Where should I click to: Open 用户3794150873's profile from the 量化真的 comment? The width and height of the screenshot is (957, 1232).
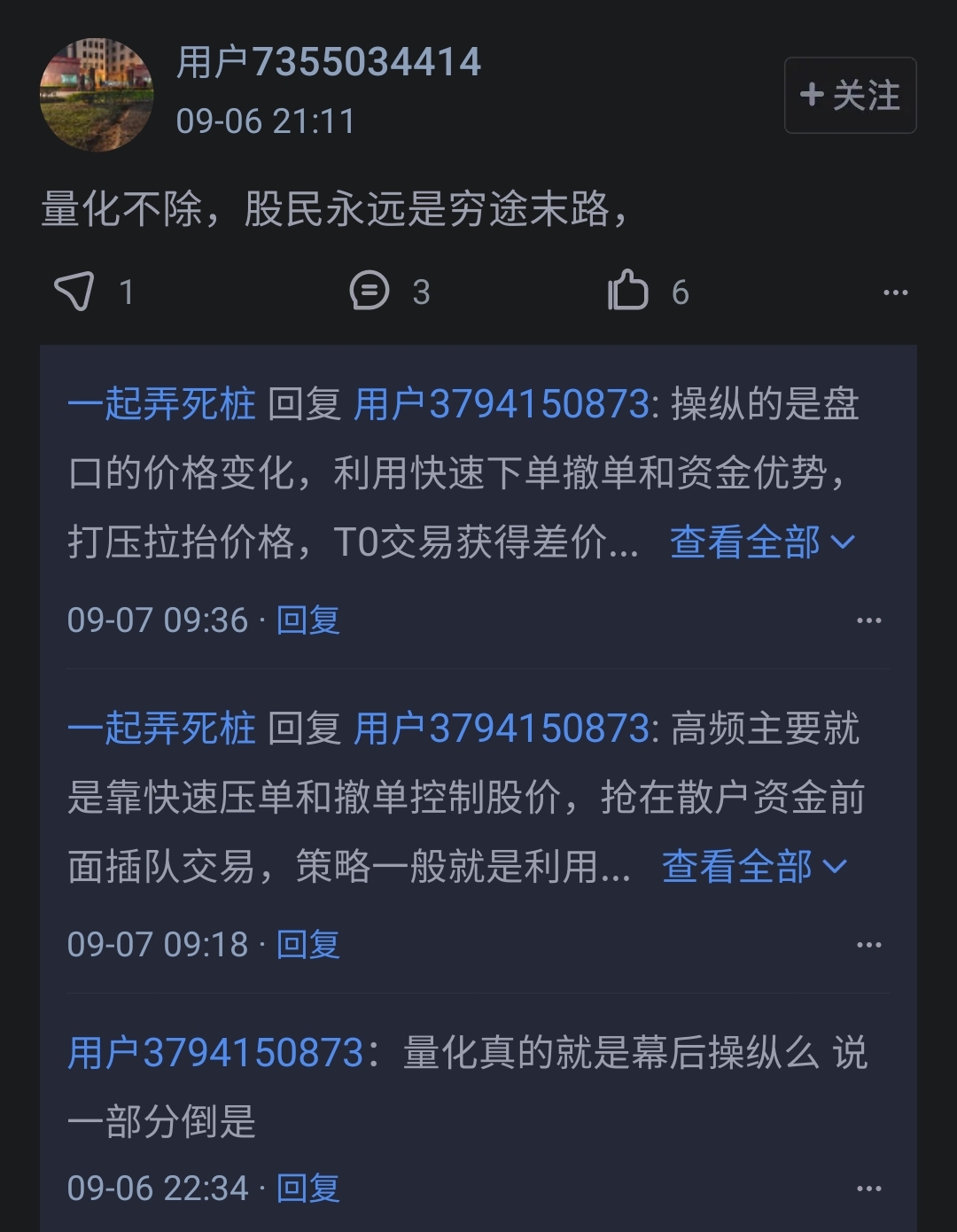[x=215, y=1053]
